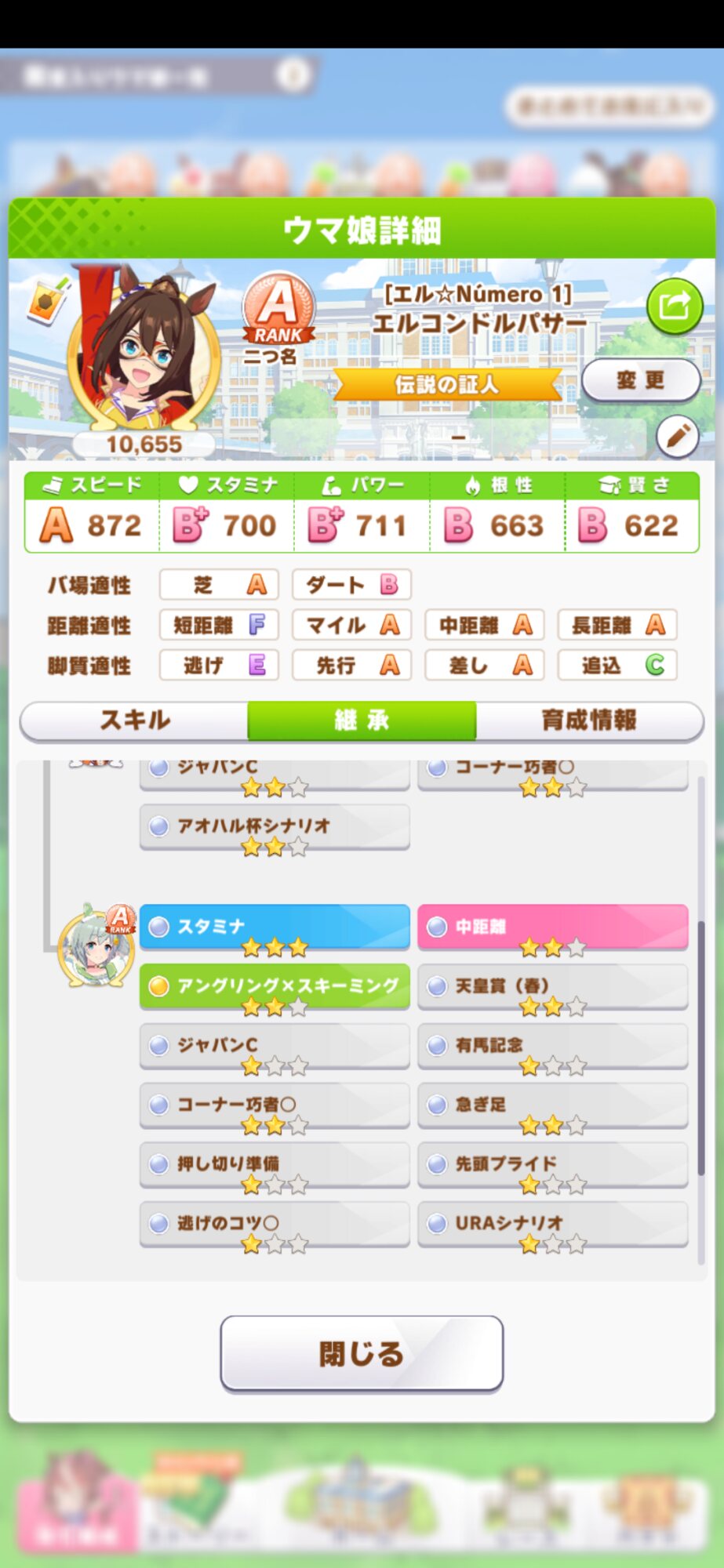The width and height of the screenshot is (724, 1568).
Task: Switch to the スキル tab
Action: [134, 720]
